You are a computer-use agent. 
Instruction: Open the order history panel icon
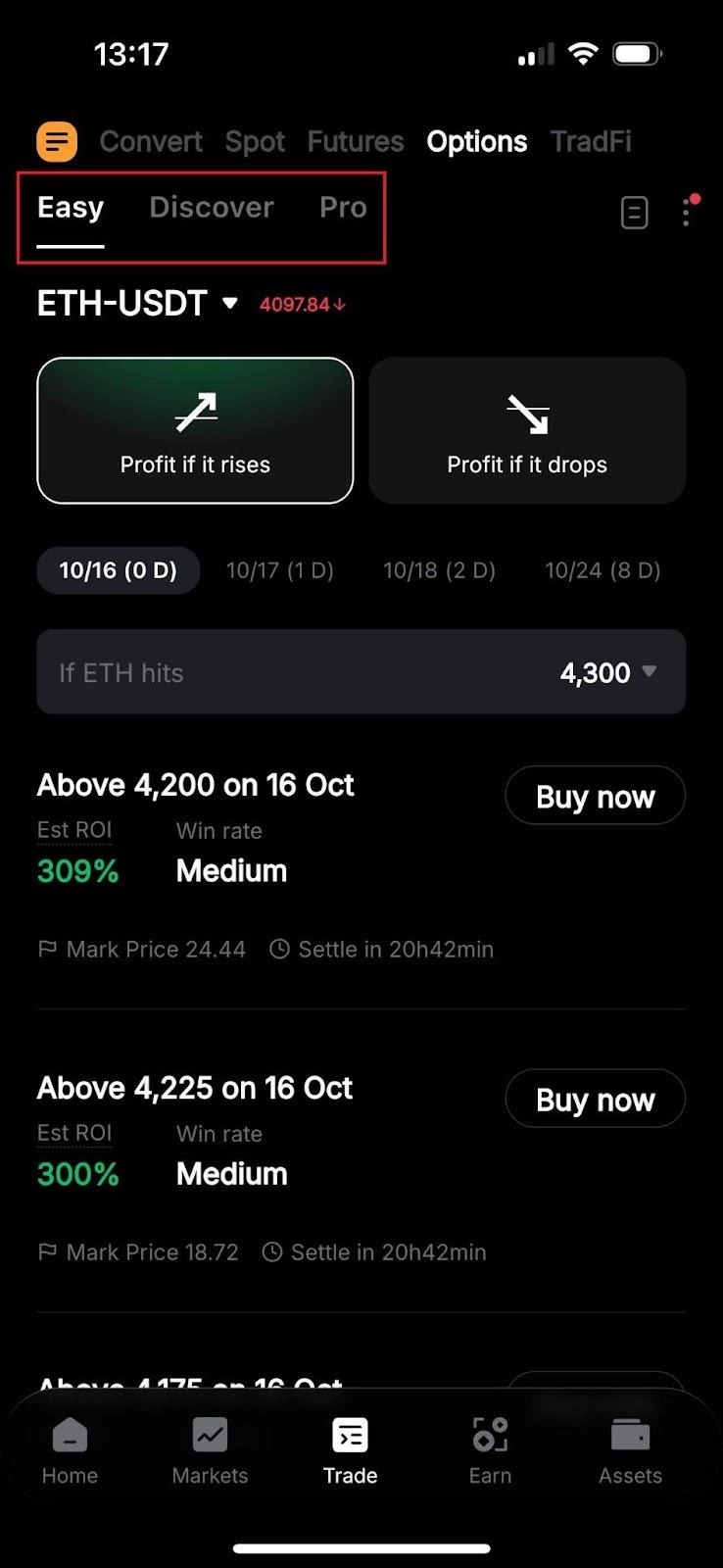[635, 212]
